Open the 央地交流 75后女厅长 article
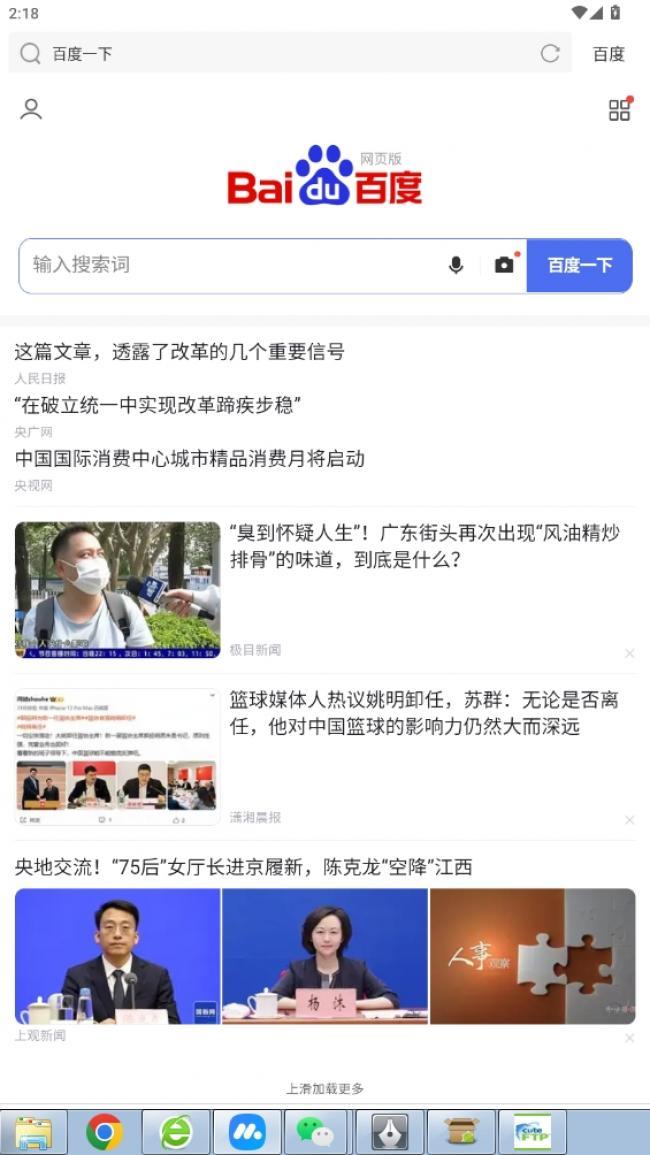Viewport: 650px width, 1155px height. tap(243, 867)
